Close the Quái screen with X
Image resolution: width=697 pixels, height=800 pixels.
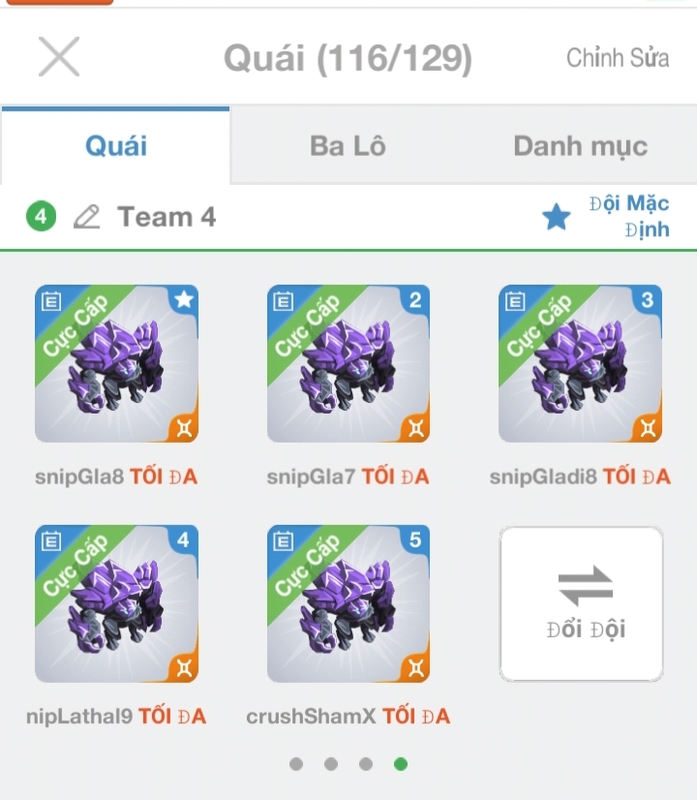click(59, 57)
